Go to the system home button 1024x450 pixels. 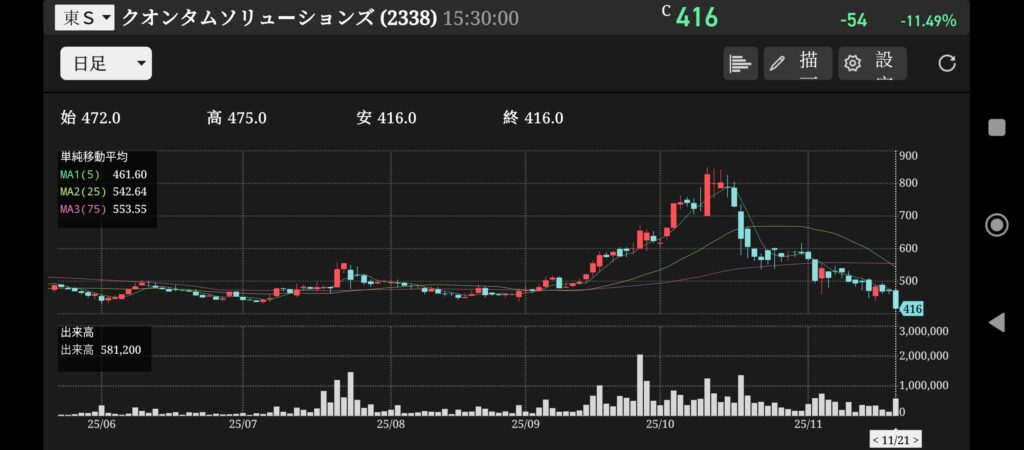pyautogui.click(x=996, y=224)
